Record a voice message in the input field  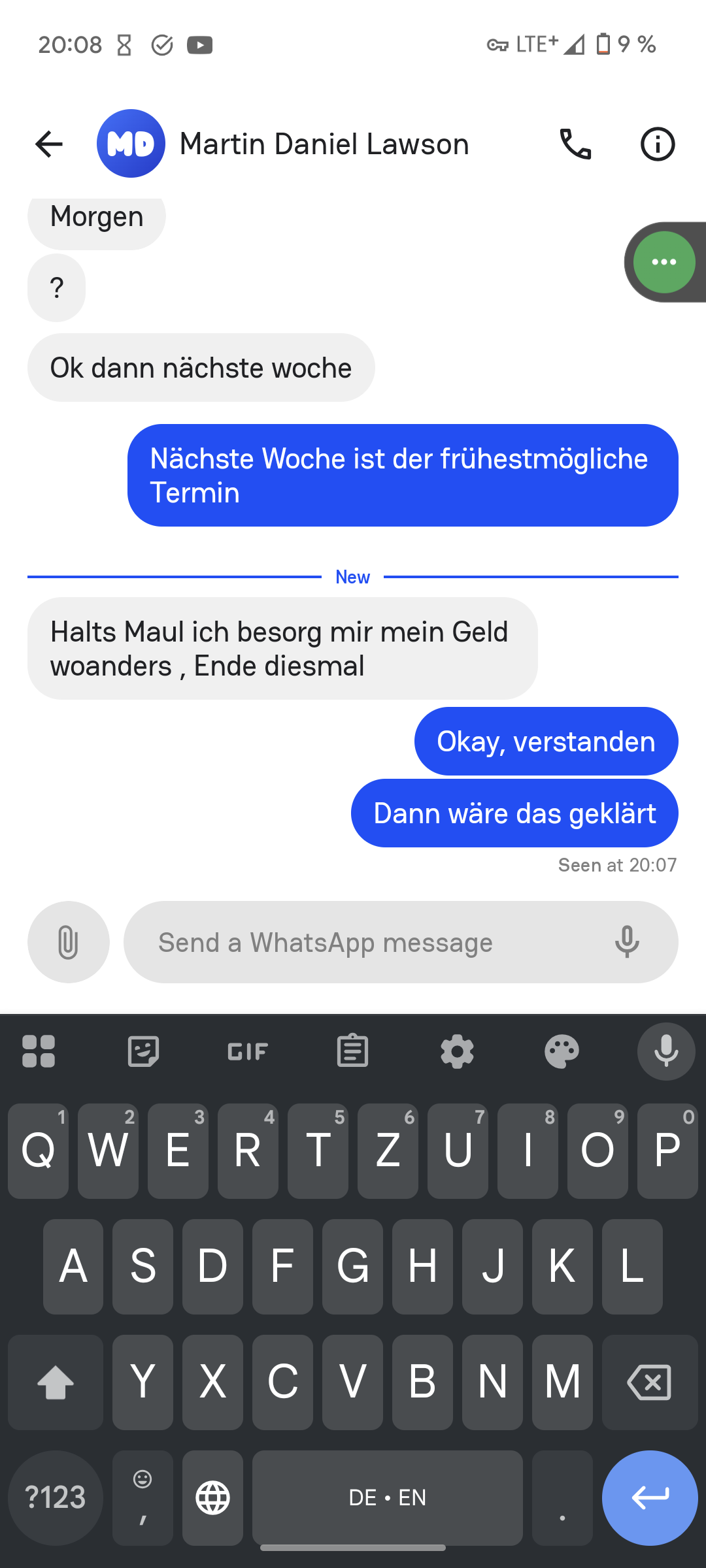point(626,942)
